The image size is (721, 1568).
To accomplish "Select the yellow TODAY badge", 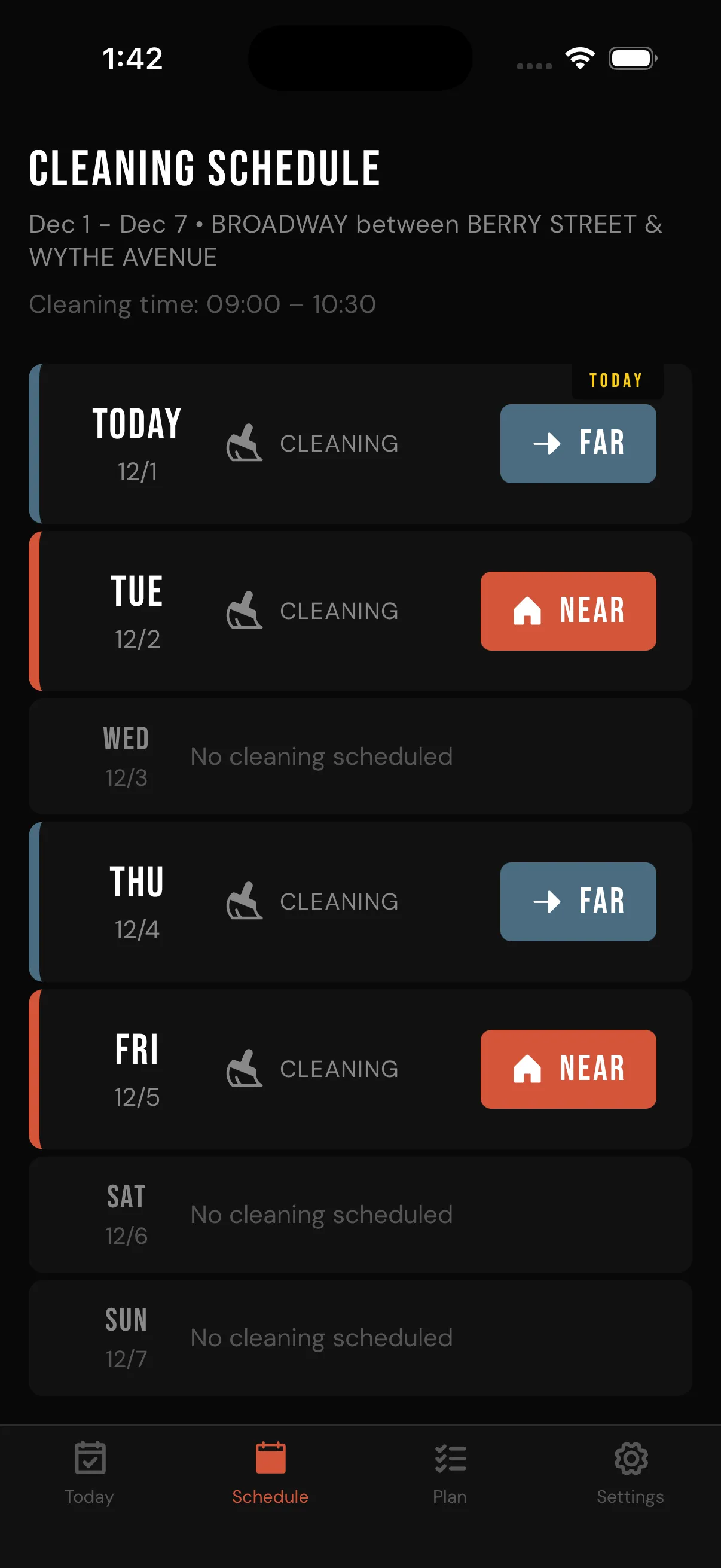I will 616,380.
